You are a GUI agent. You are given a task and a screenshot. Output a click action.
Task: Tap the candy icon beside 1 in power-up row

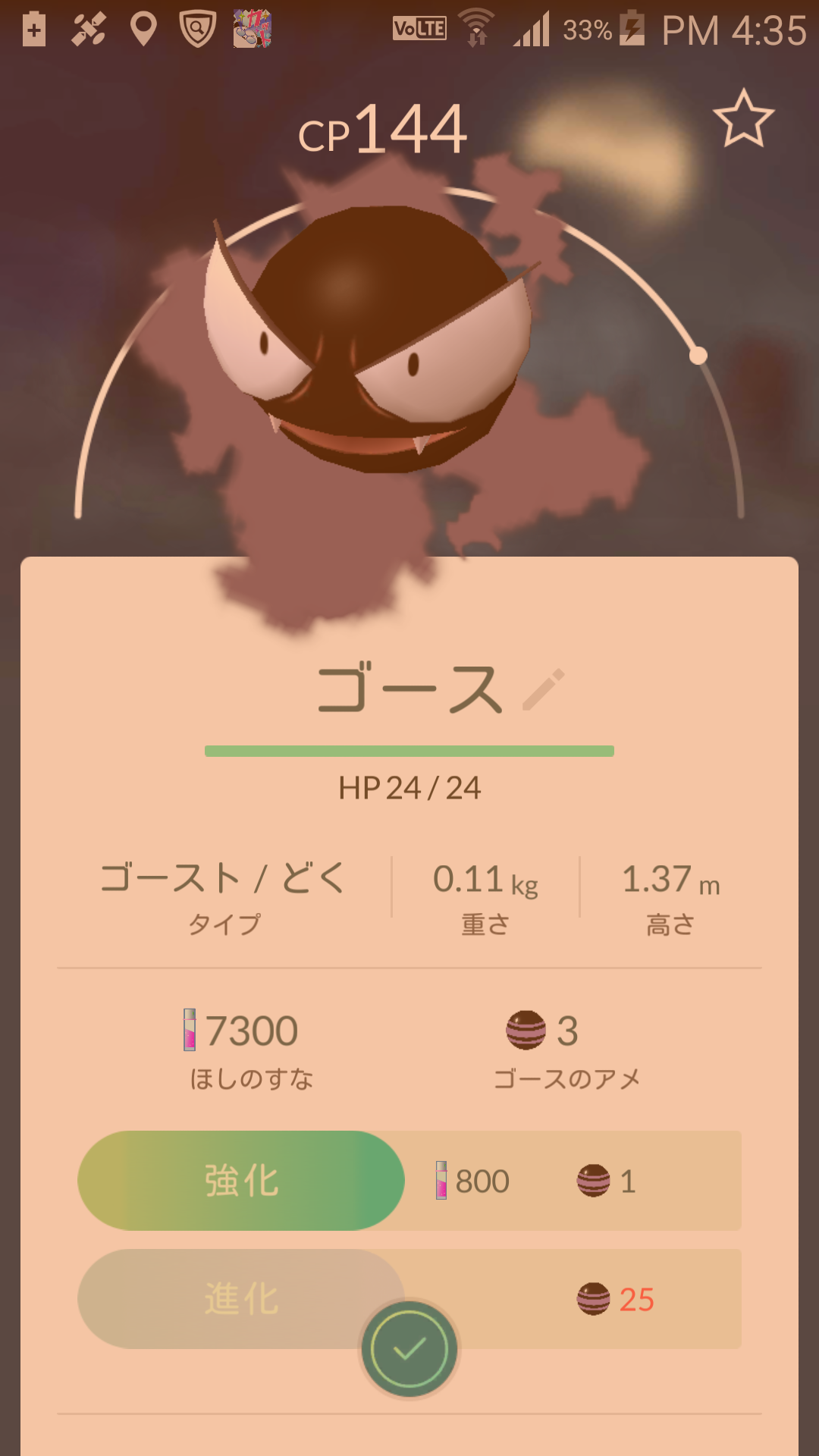click(592, 1181)
